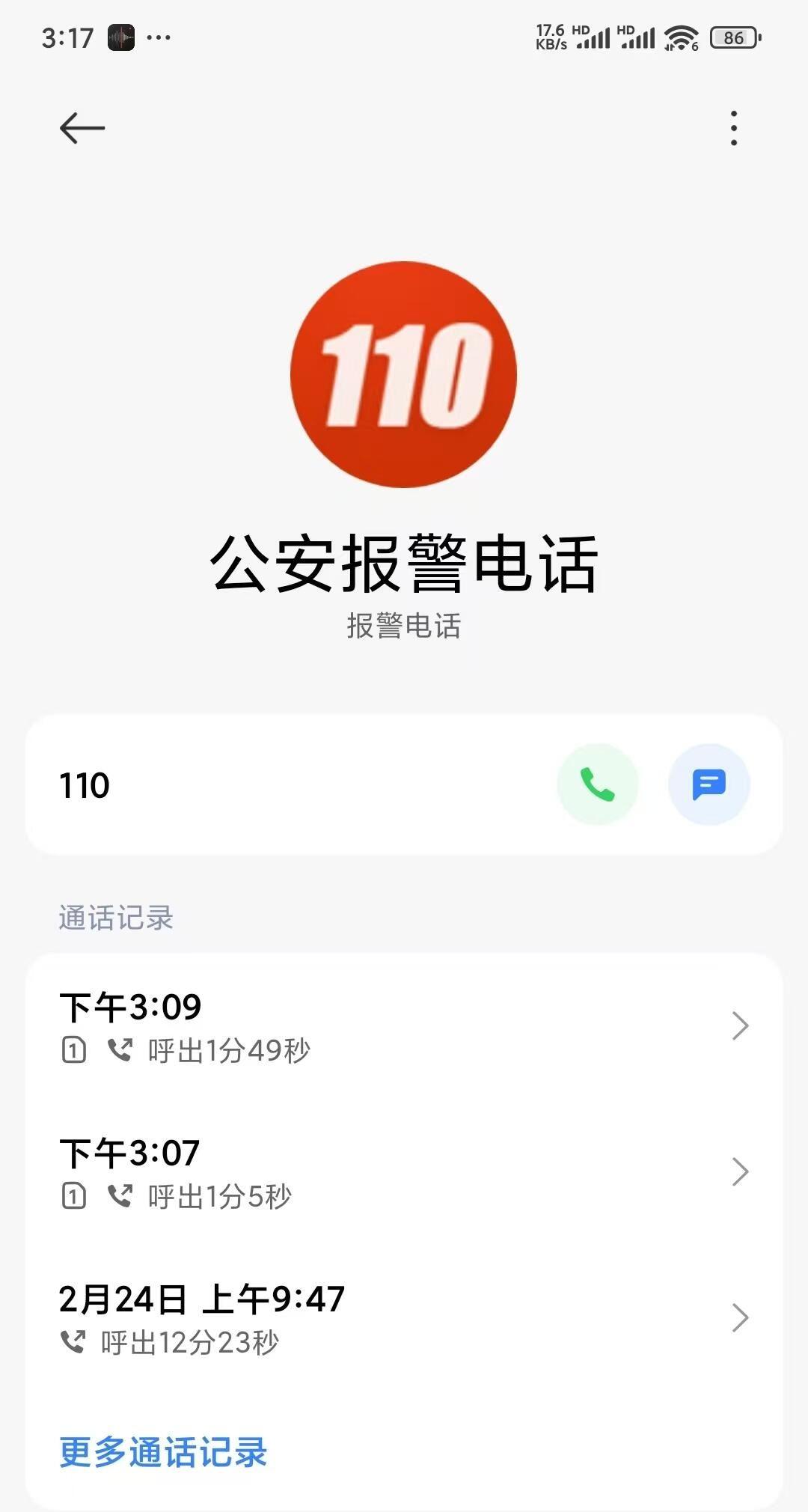Tap the 110 contact avatar

coord(403,374)
